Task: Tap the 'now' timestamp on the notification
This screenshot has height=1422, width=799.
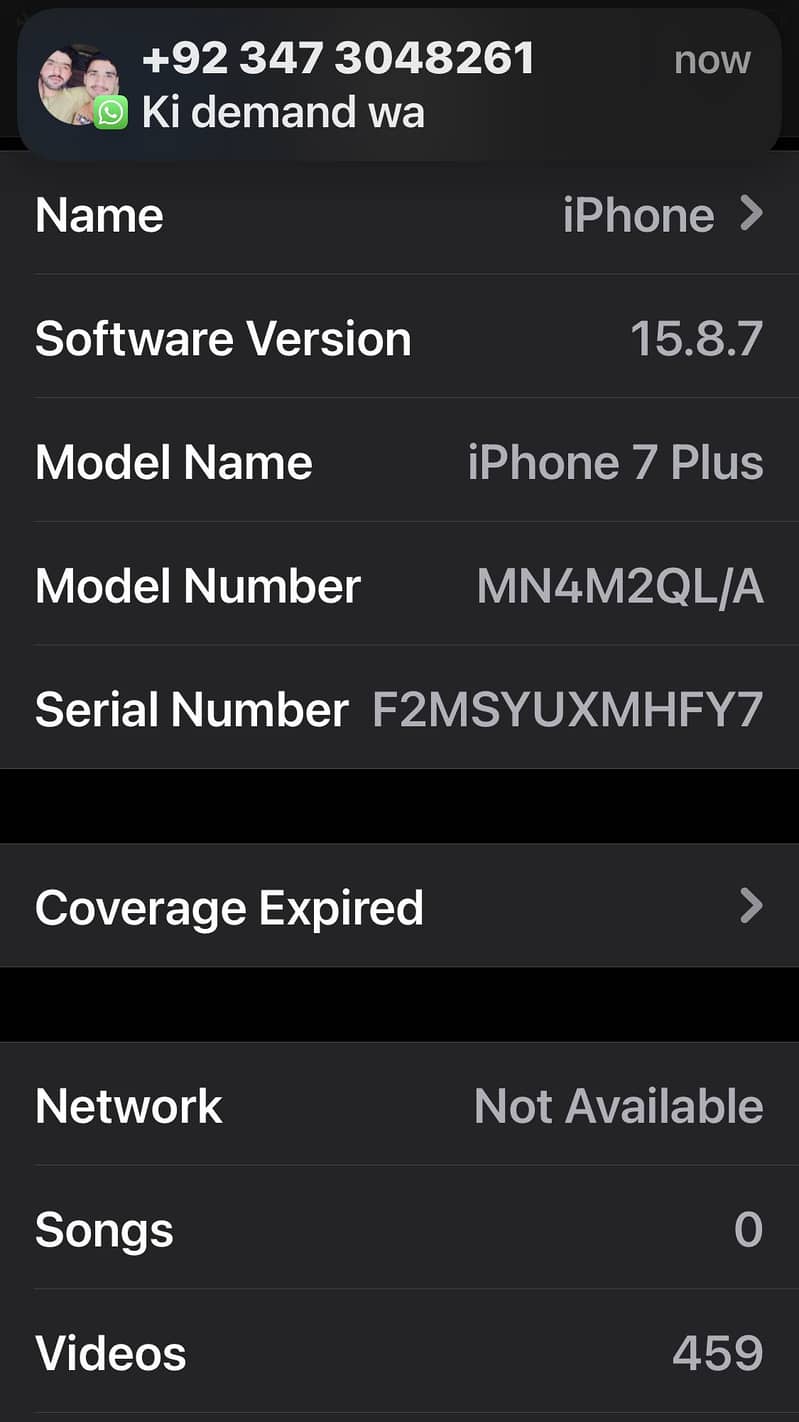Action: pos(711,59)
